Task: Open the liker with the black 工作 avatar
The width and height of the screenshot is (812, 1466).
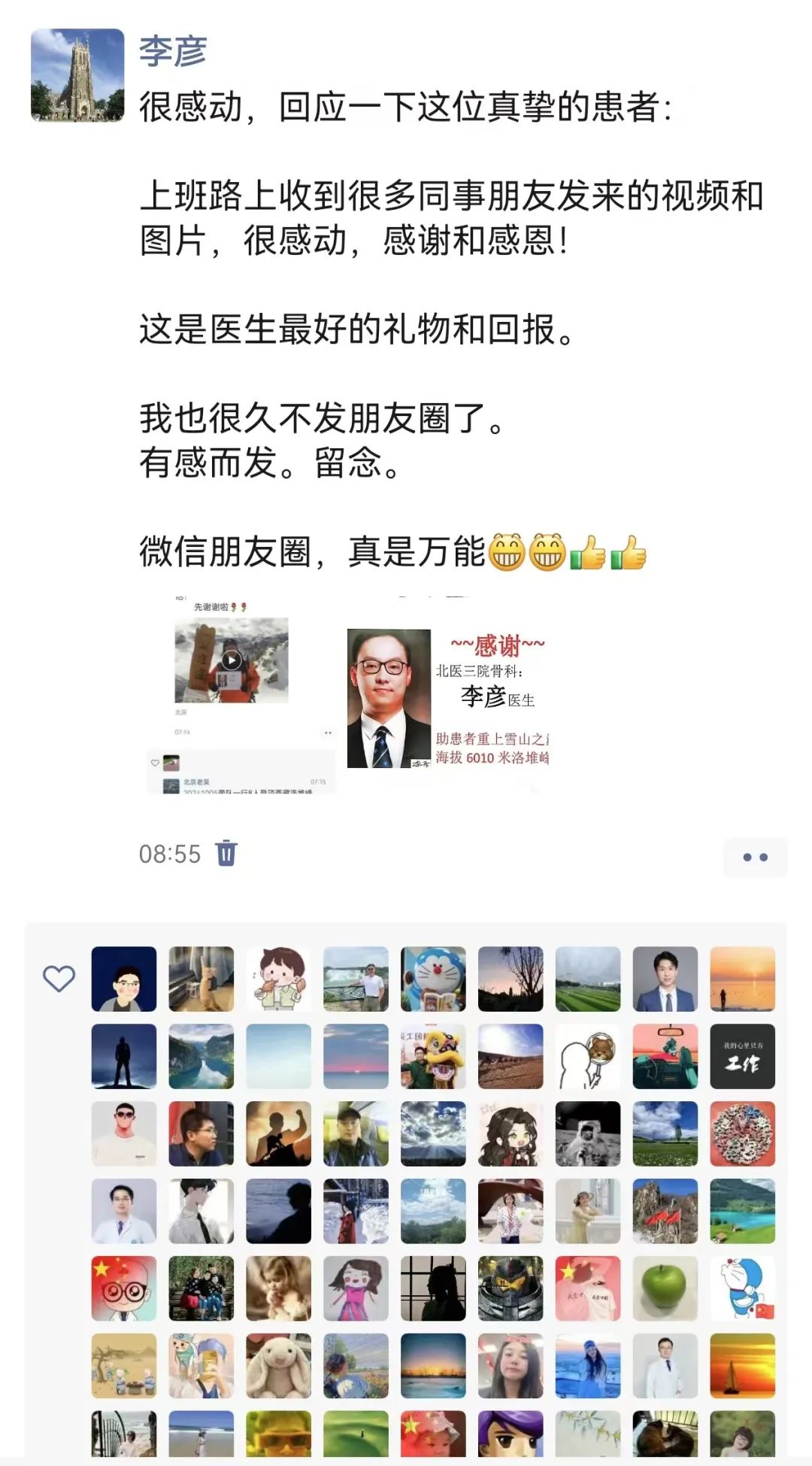Action: click(742, 1056)
